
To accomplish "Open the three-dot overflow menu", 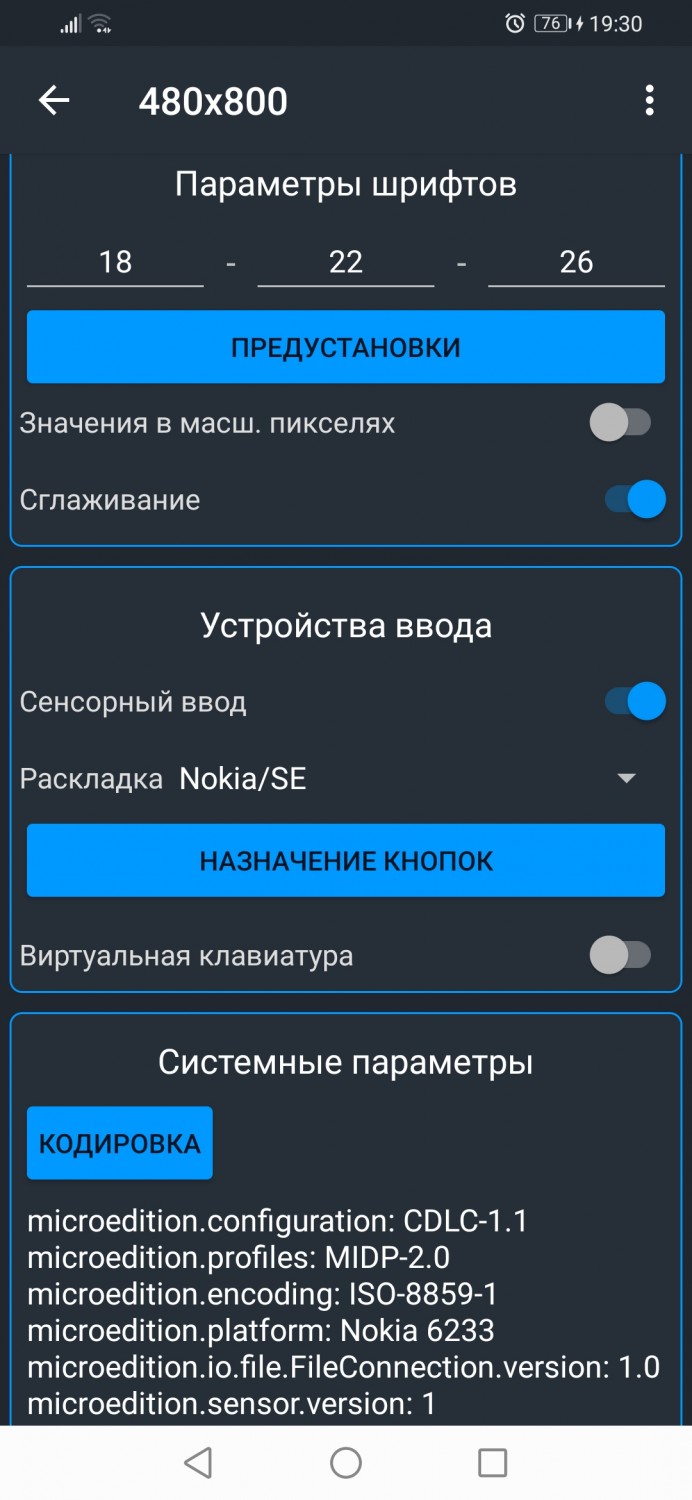I will (650, 100).
